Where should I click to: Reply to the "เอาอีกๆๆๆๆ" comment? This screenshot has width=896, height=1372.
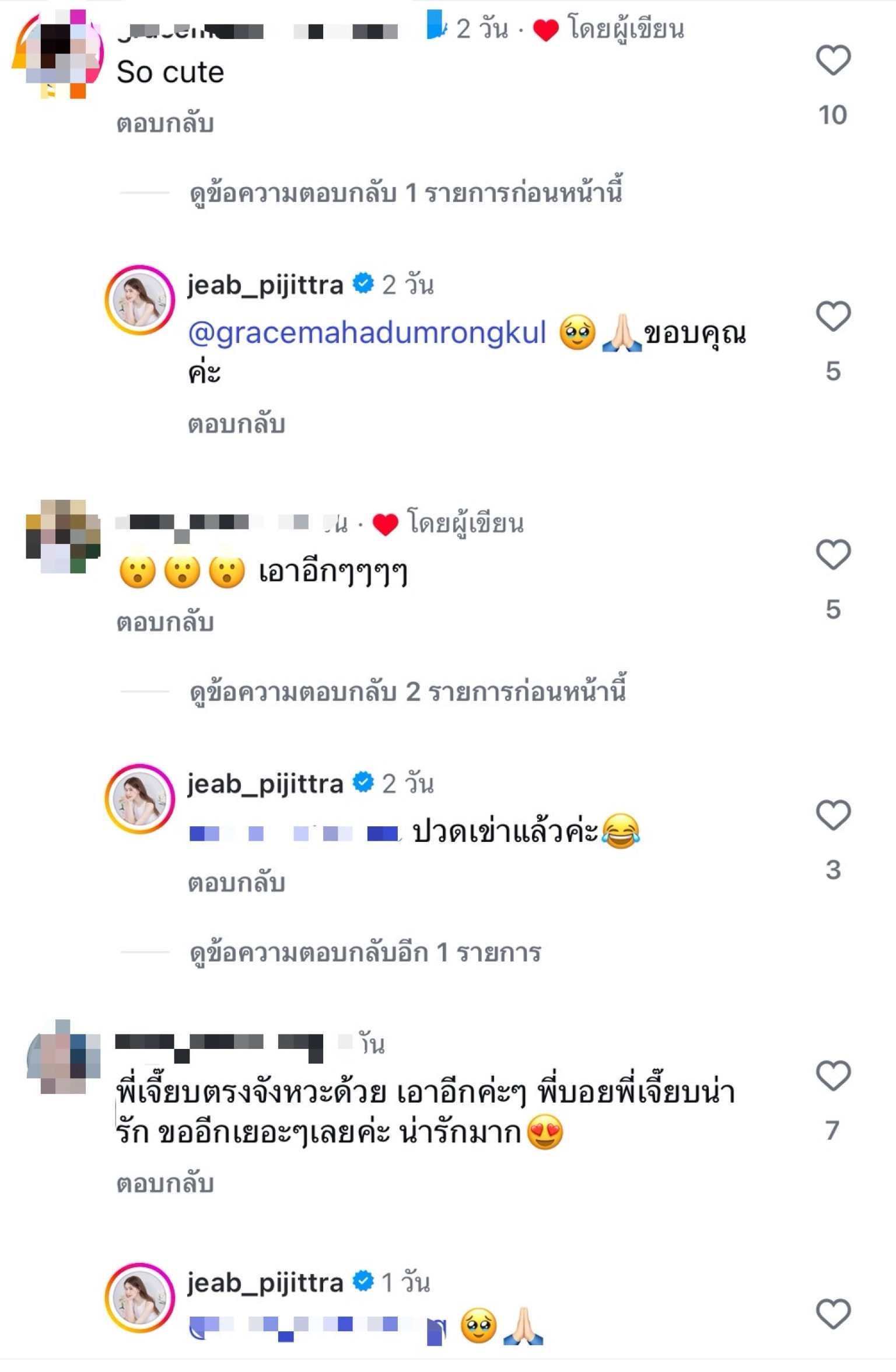(165, 622)
